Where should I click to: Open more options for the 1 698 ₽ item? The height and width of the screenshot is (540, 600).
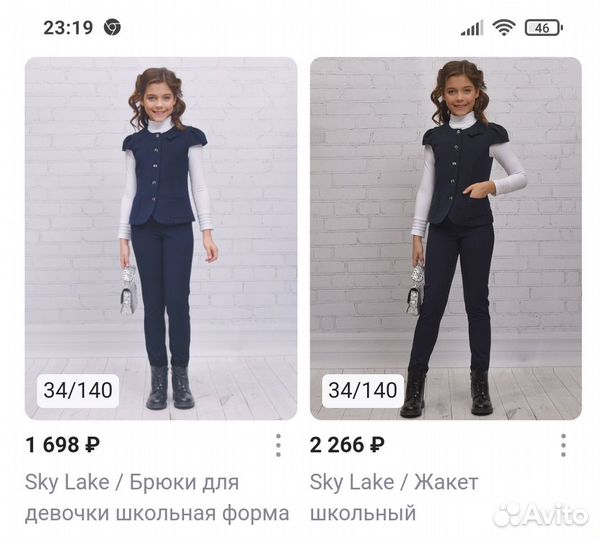[277, 446]
